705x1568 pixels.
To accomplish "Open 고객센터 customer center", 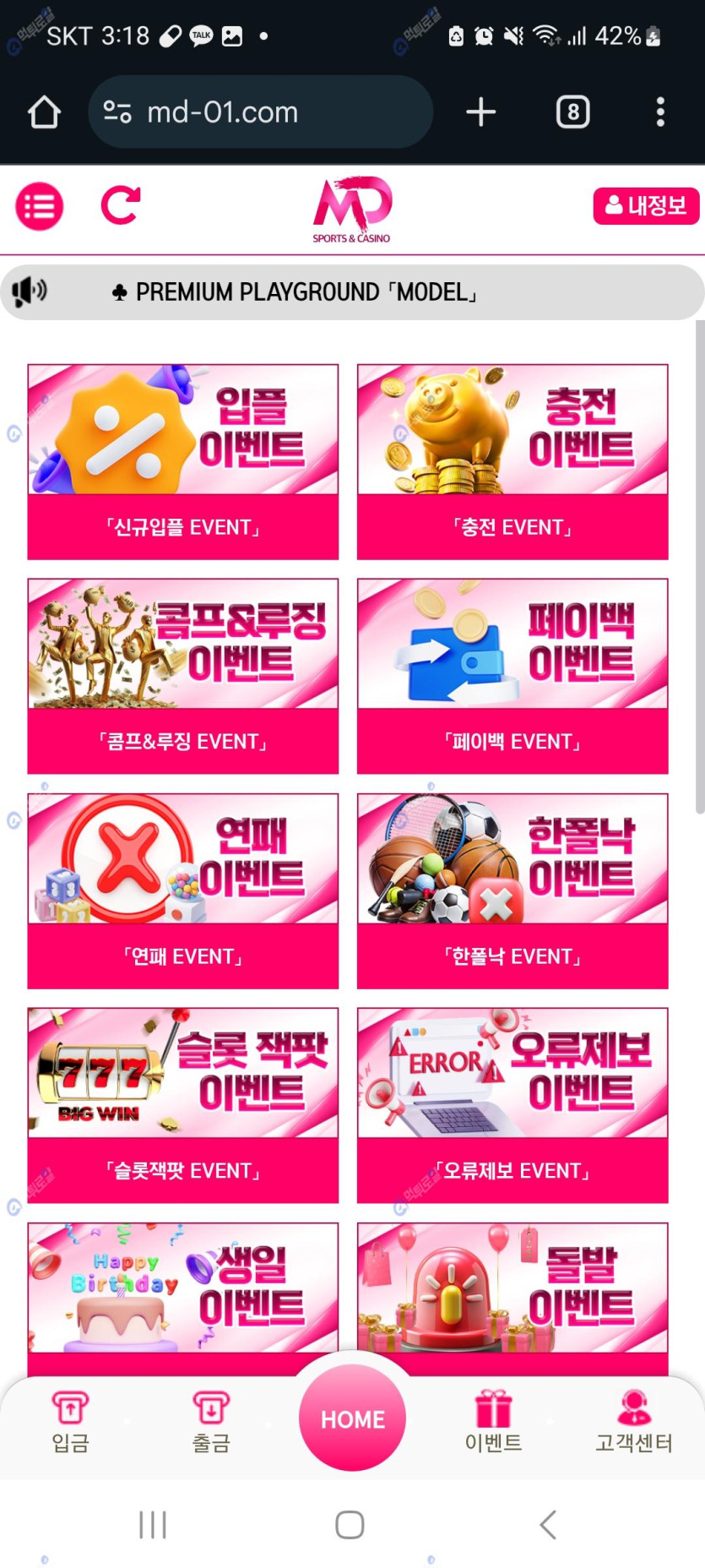I will click(x=634, y=1423).
